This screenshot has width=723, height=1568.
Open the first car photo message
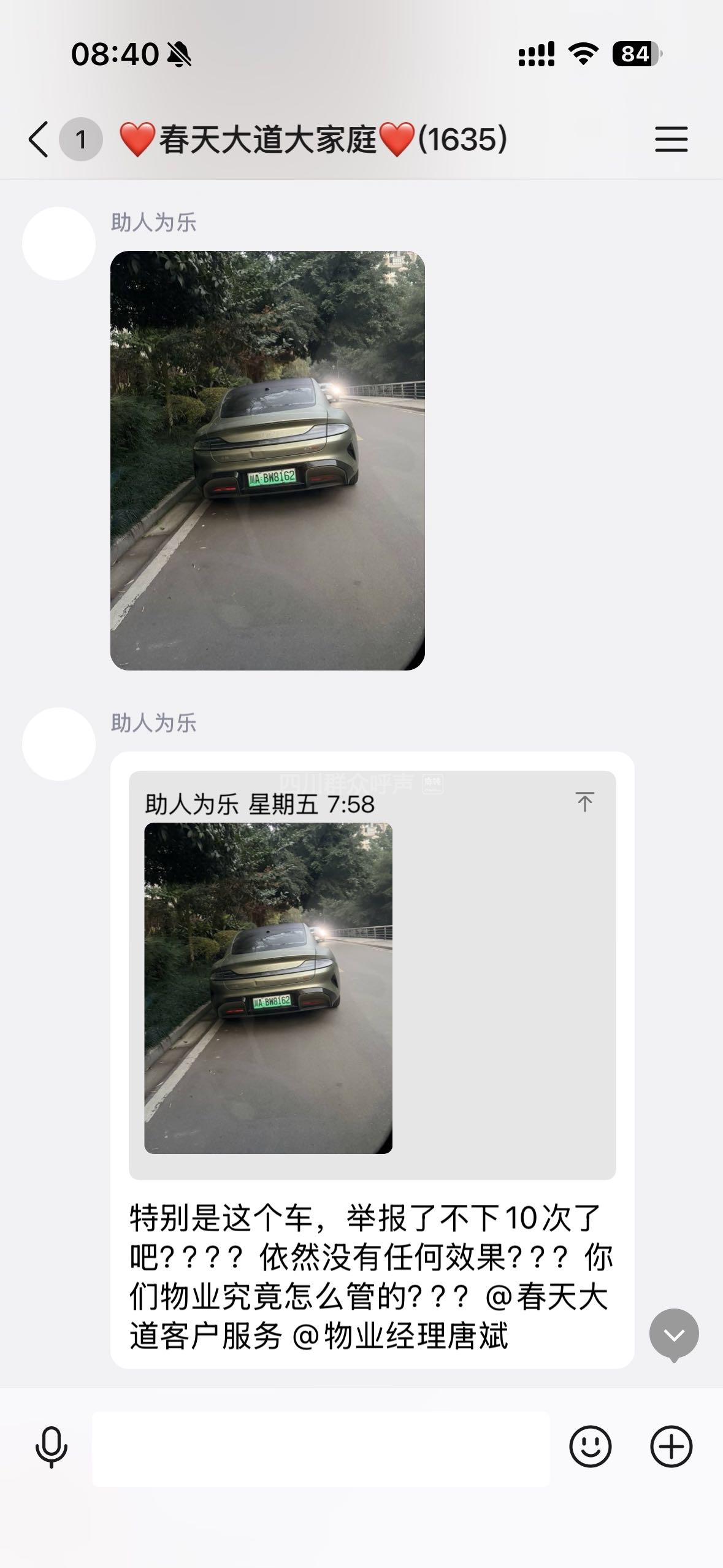pos(267,460)
